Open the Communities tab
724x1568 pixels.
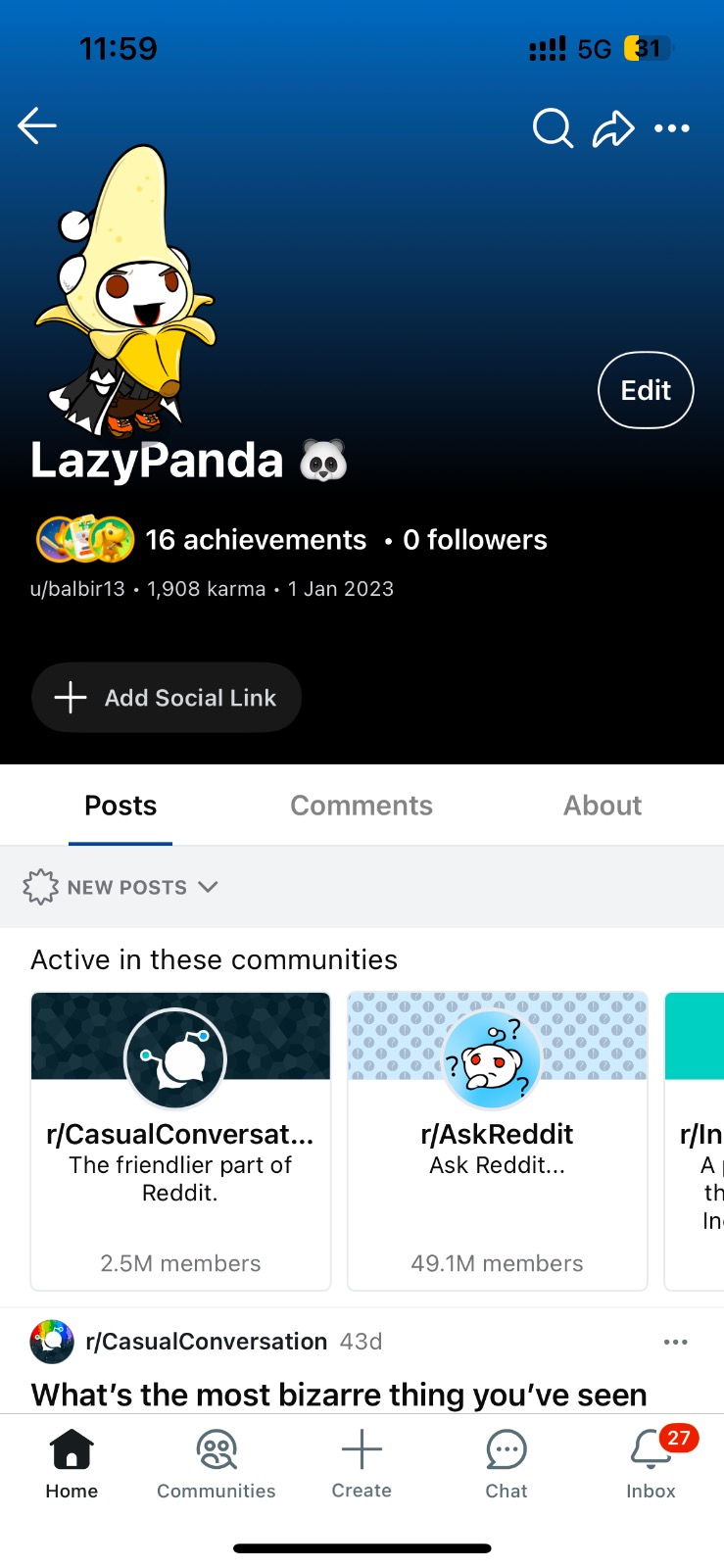(216, 1463)
